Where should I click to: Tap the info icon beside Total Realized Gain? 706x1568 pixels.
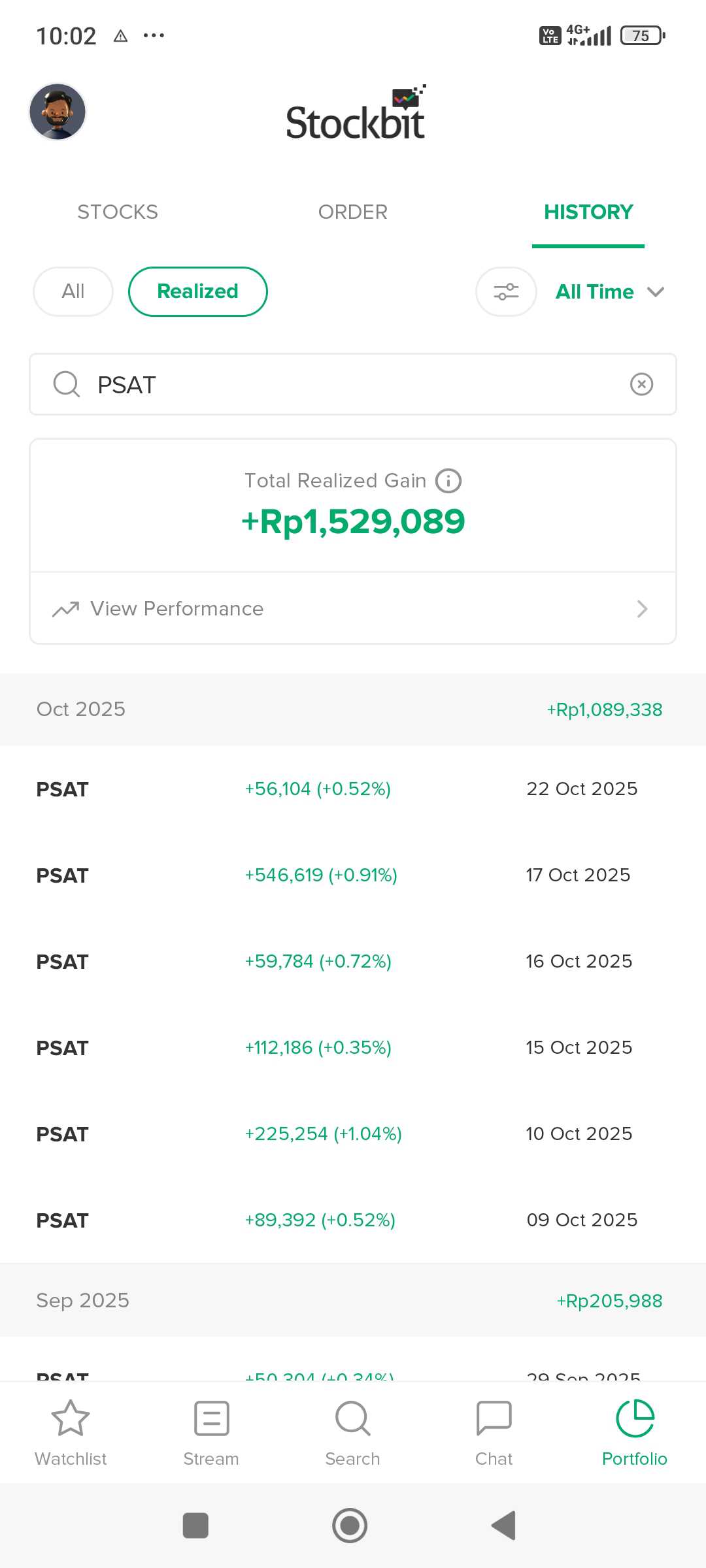[448, 480]
